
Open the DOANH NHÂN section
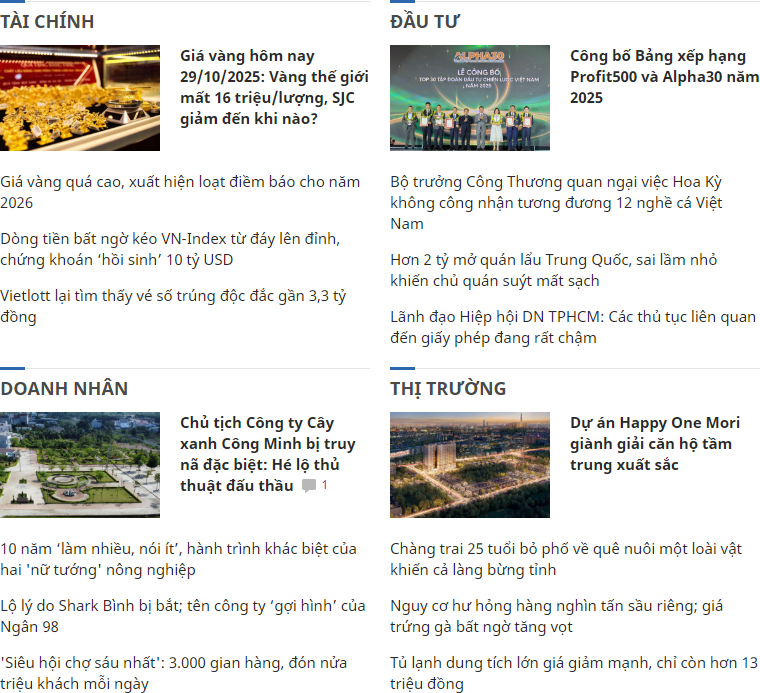coord(64,388)
